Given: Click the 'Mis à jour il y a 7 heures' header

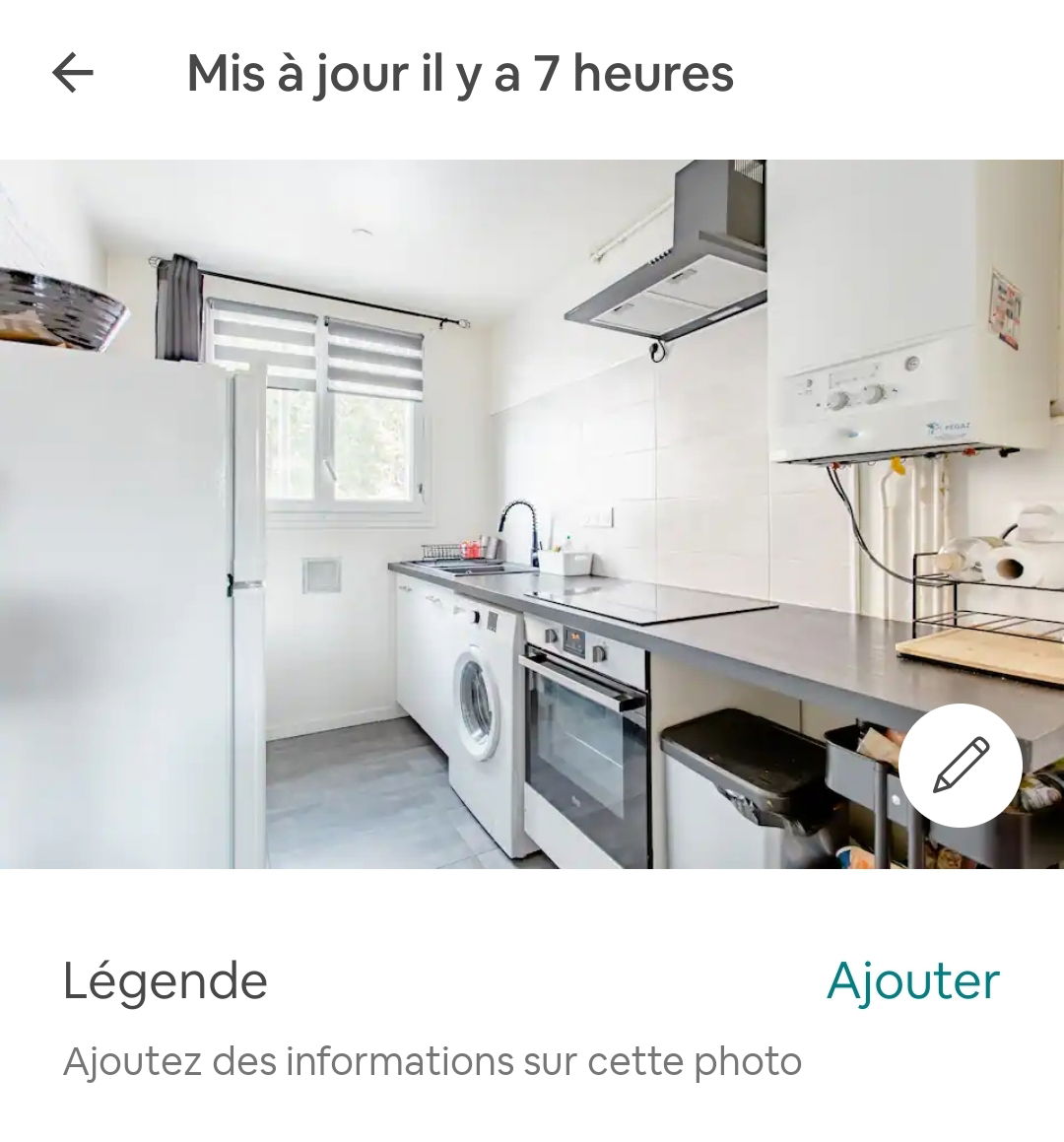Looking at the screenshot, I should pyautogui.click(x=460, y=74).
